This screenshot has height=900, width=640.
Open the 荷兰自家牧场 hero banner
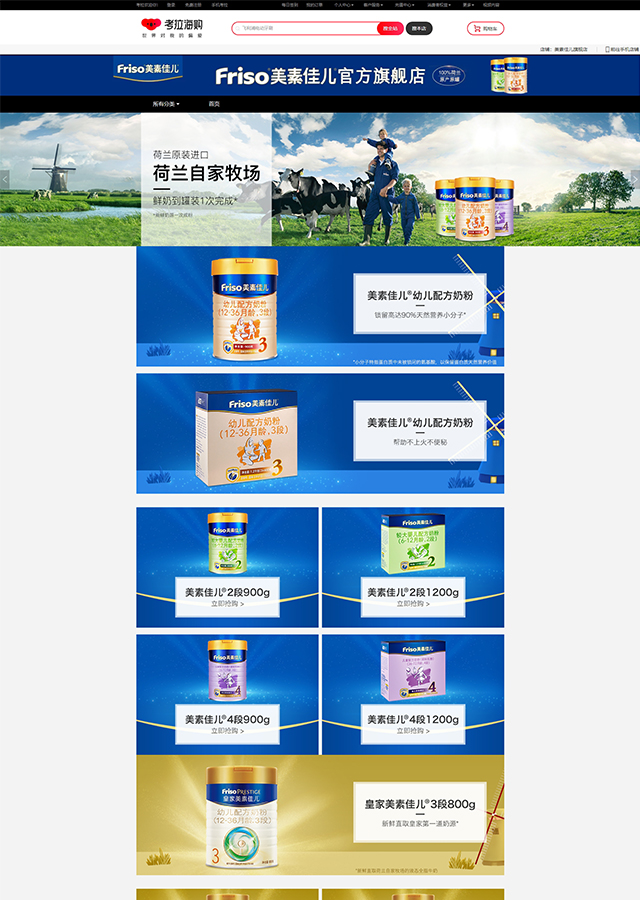click(320, 179)
